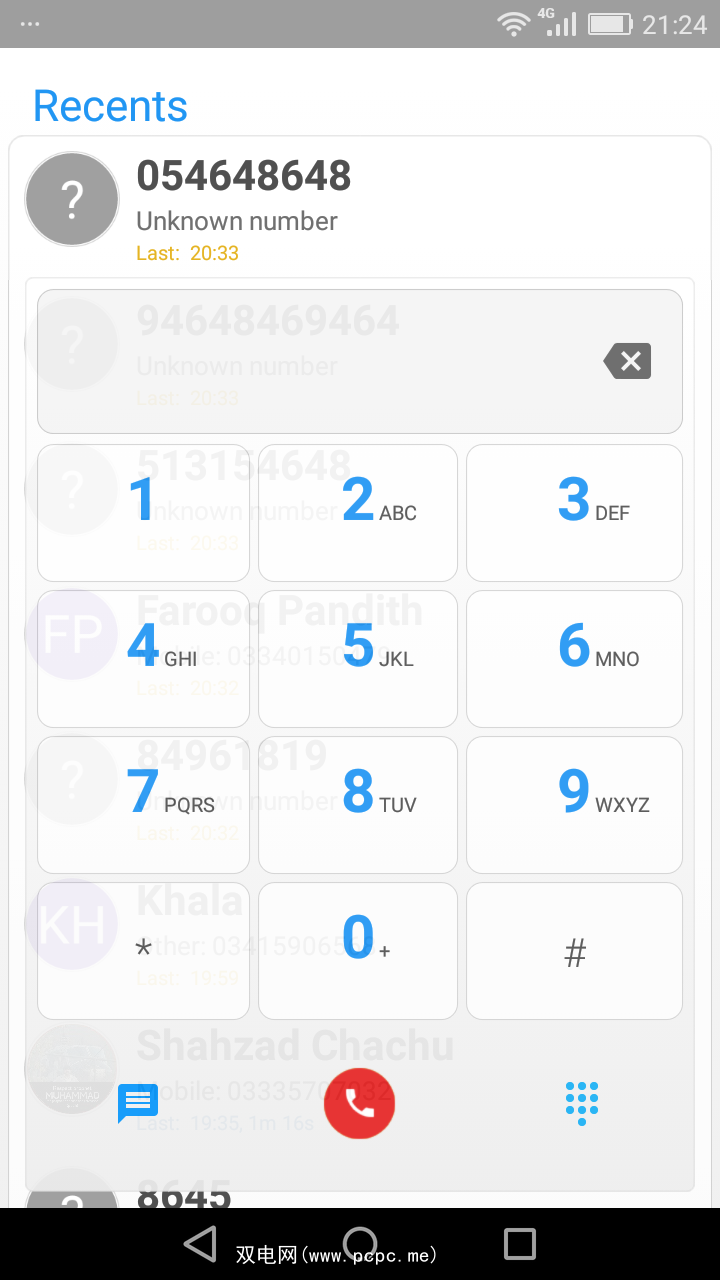Screen dimensions: 720x1280
Task: Tap the 6 MNO key
Action: click(574, 658)
